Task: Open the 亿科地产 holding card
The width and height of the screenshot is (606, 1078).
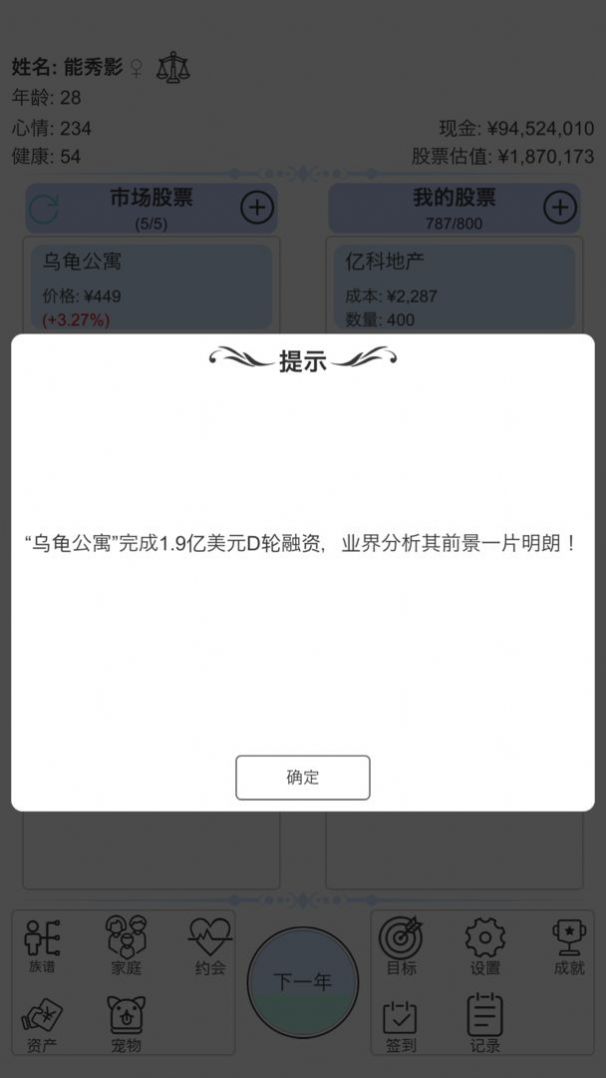Action: [x=454, y=287]
